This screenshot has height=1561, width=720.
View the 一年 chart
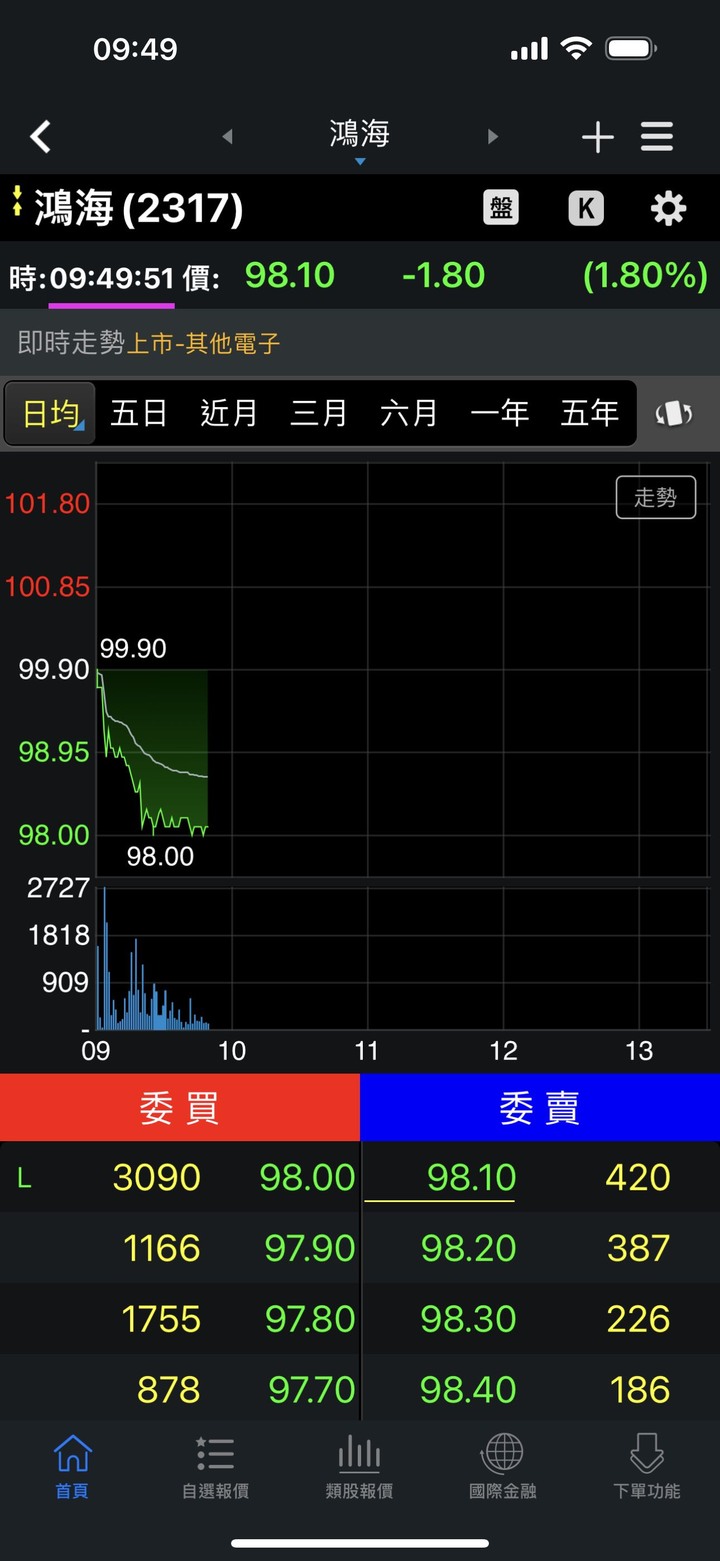[499, 413]
